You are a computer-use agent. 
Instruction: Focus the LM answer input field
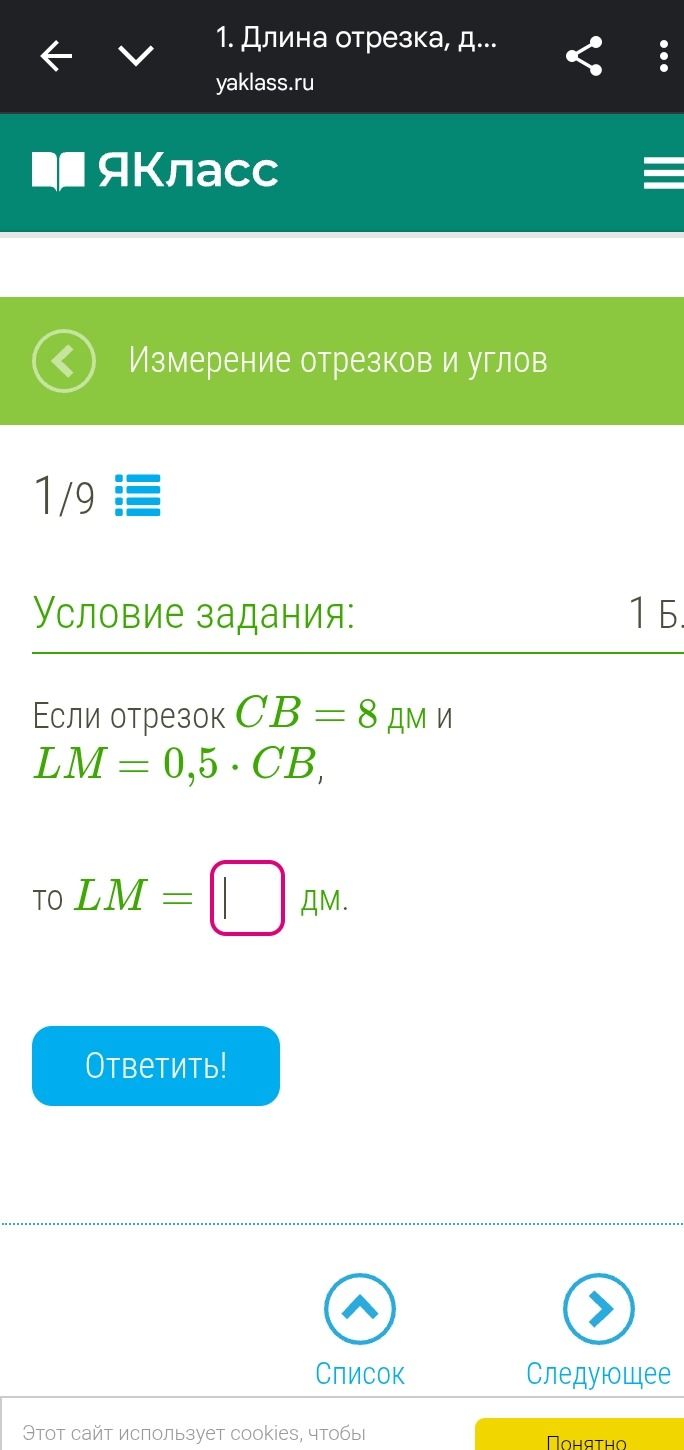(x=248, y=898)
